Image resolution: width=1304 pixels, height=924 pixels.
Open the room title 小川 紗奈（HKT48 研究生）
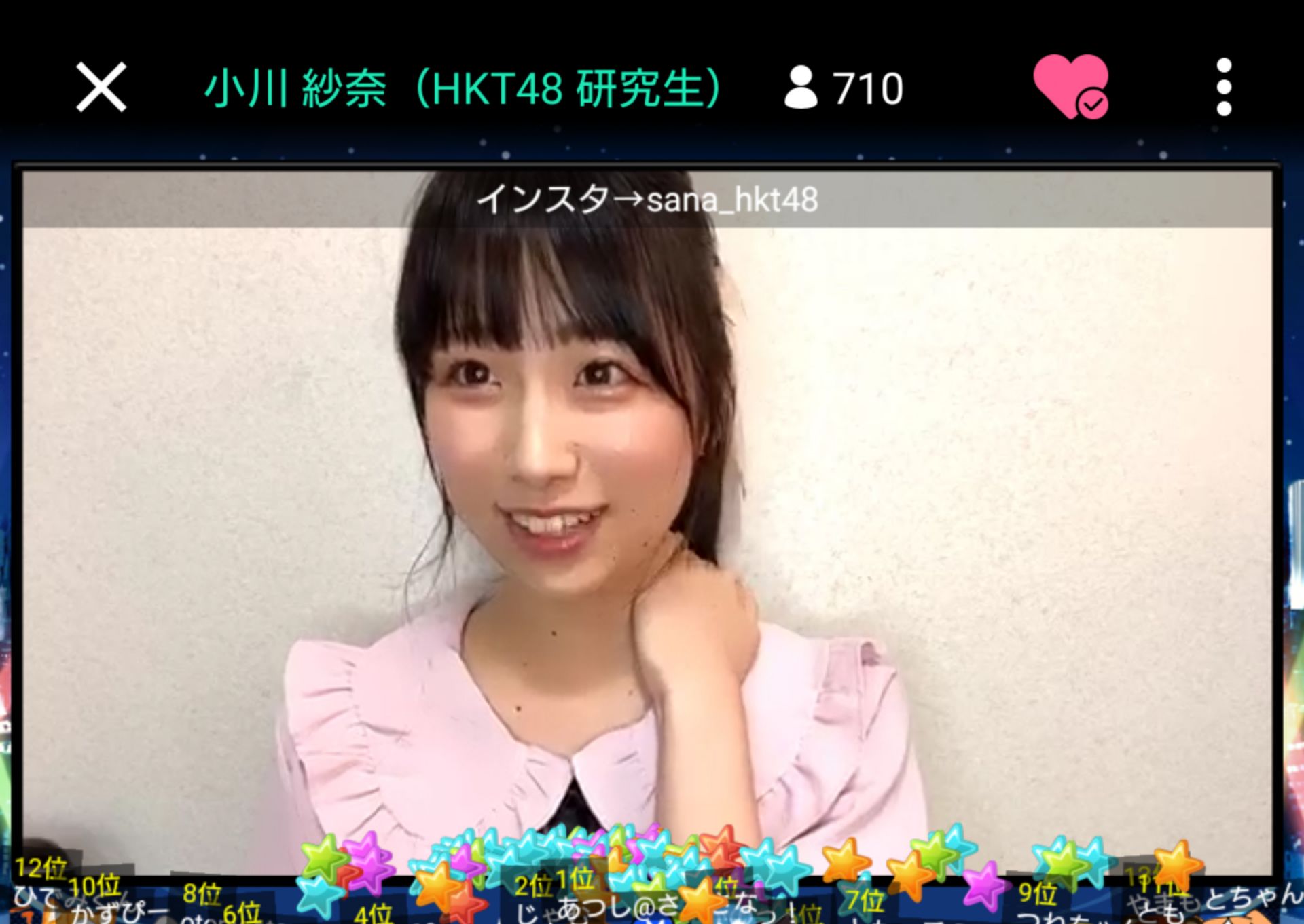[465, 88]
